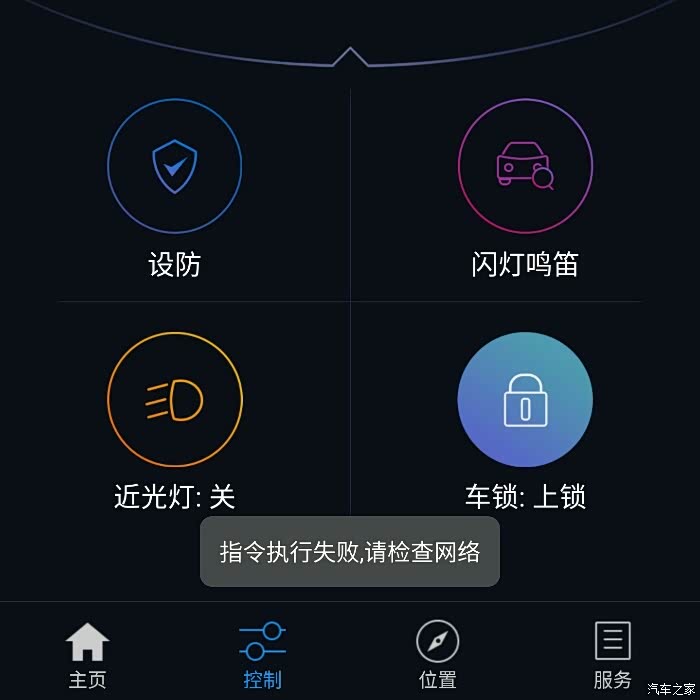Image resolution: width=700 pixels, height=700 pixels.
Task: Activate the 设防 arm security button
Action: pyautogui.click(x=175, y=166)
